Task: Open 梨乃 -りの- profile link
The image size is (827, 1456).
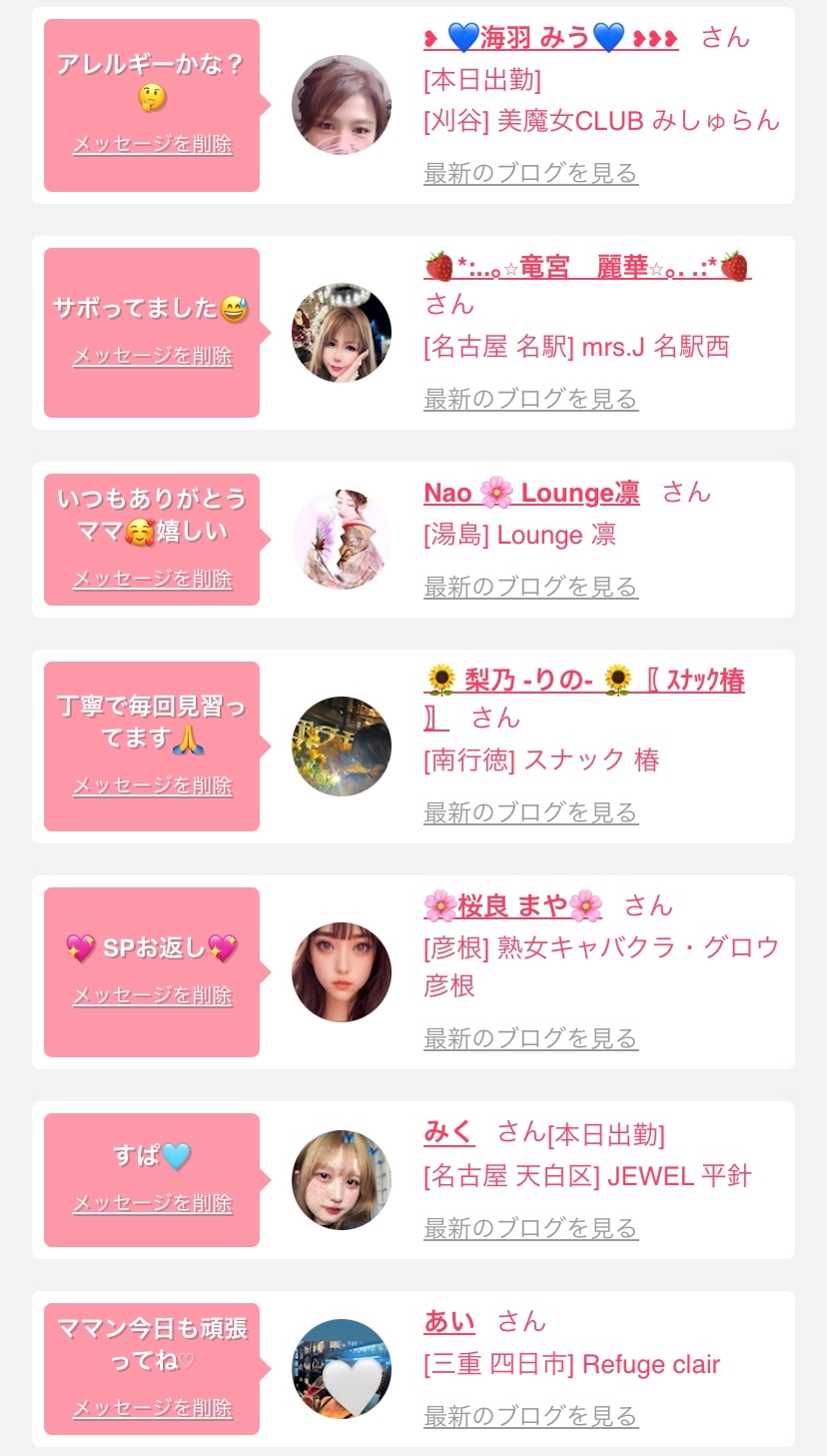Action: (584, 681)
